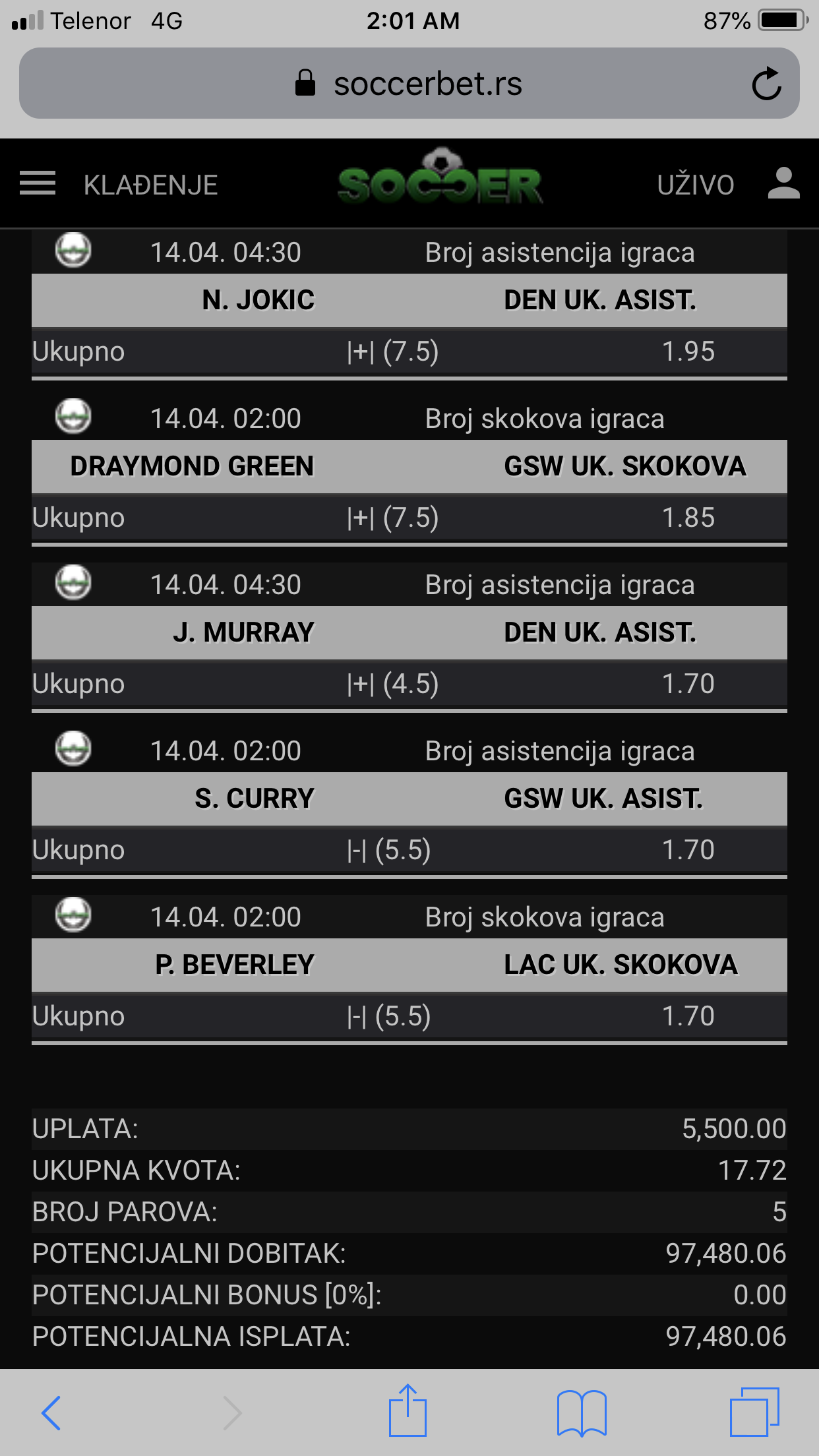The image size is (819, 1456).
Task: Tap the soccerbet.rs address bar
Action: point(409,83)
